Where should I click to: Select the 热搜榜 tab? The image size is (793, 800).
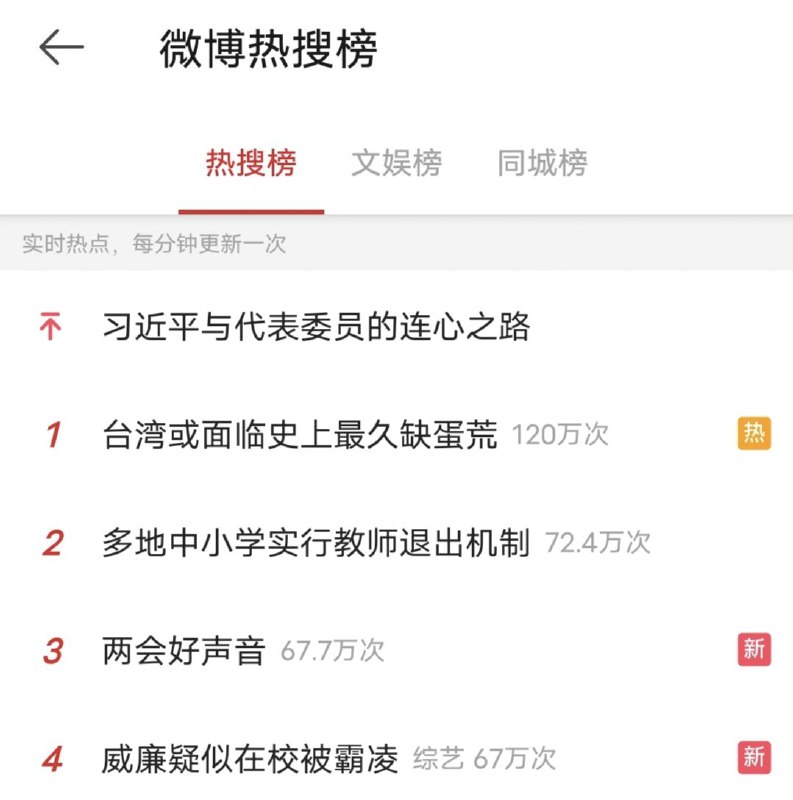[252, 162]
